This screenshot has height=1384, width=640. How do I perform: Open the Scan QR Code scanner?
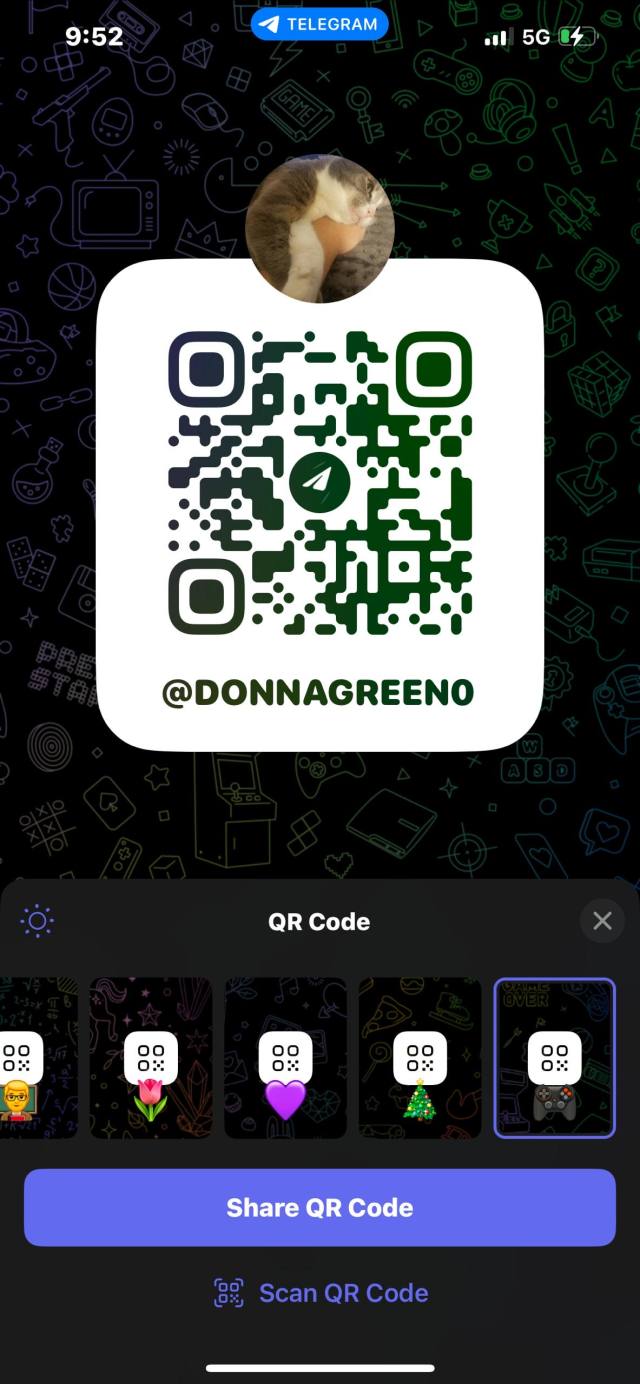point(321,1293)
